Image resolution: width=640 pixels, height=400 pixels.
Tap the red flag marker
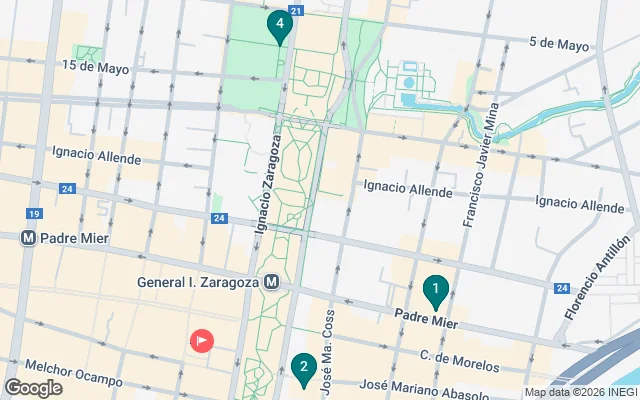coord(202,341)
